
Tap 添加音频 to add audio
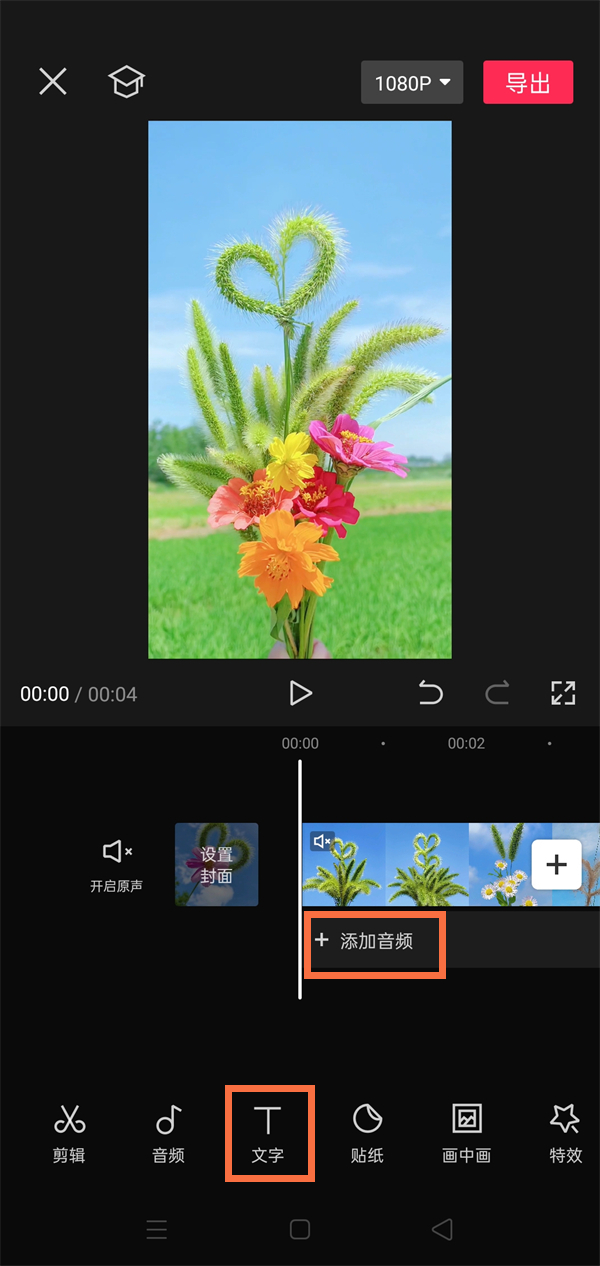click(375, 941)
